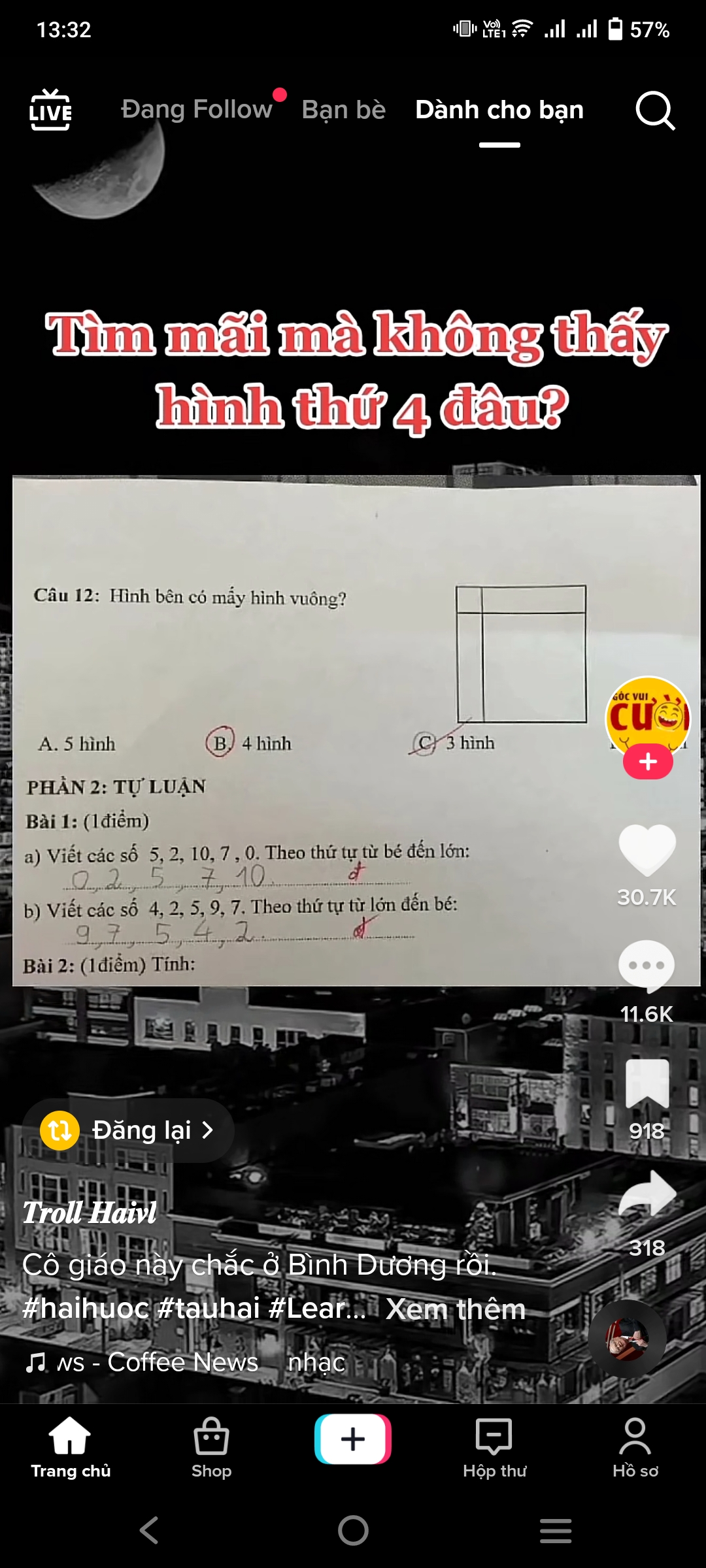Select the Dành cho bạn tab
This screenshot has width=706, height=1568.
click(x=499, y=110)
